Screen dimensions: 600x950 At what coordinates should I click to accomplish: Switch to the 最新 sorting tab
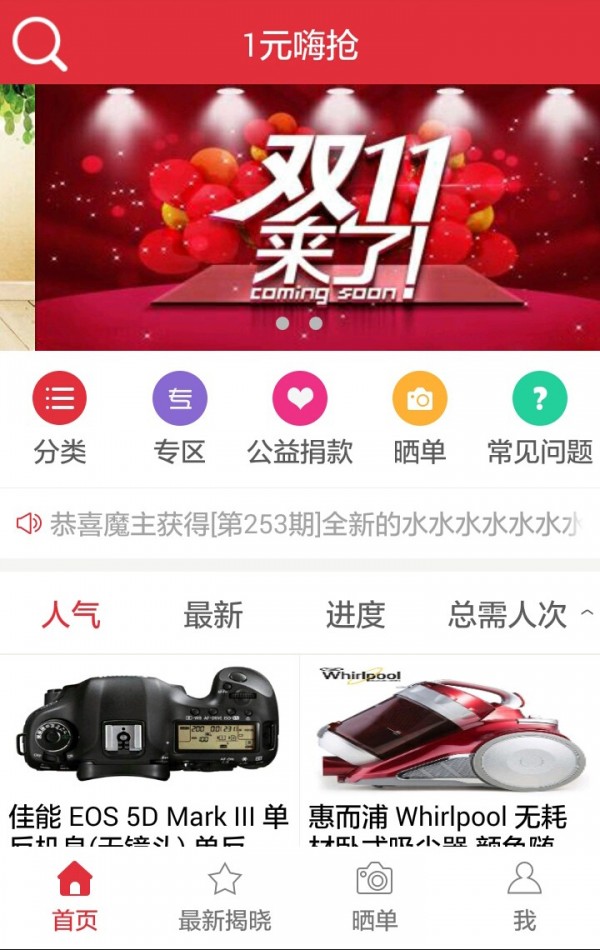213,614
